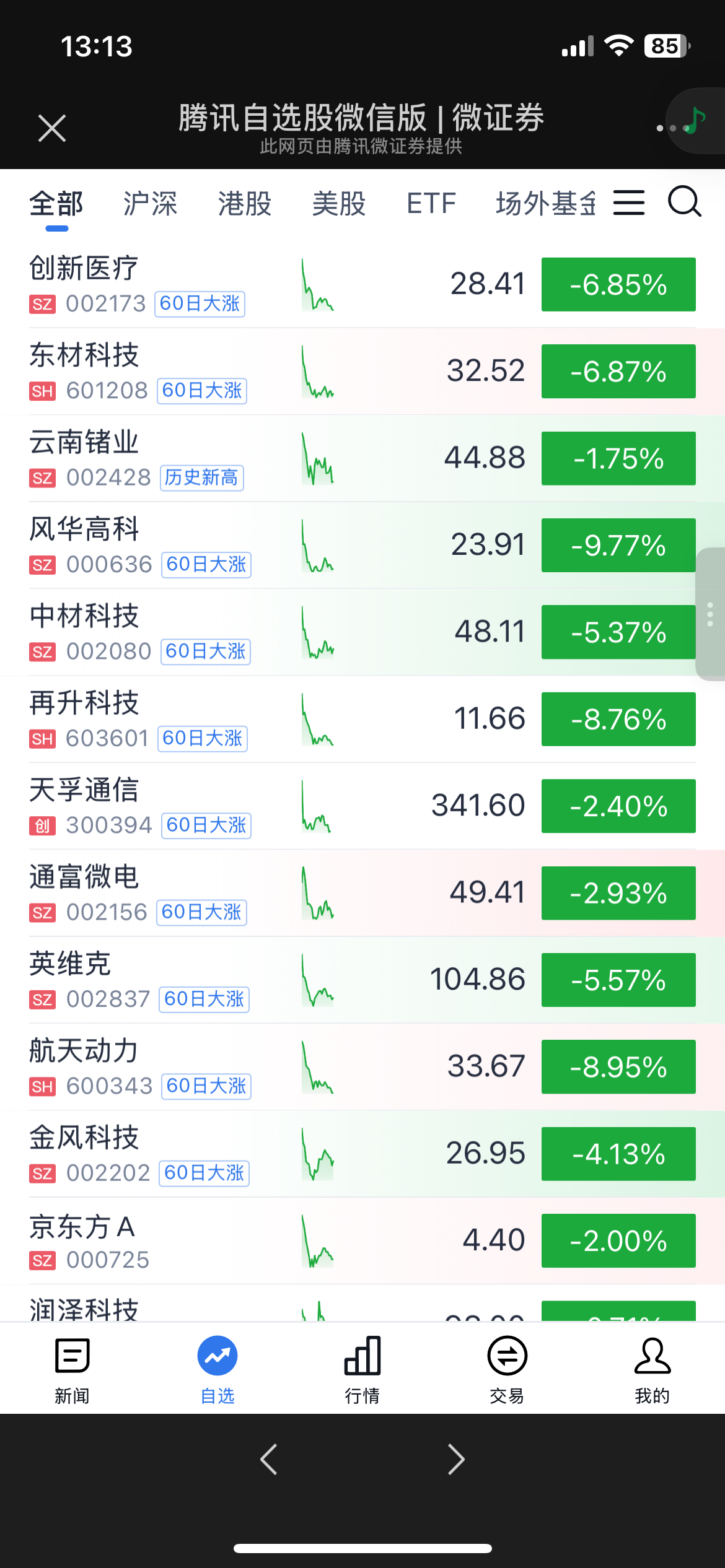Switch to the 沪深 tab
Viewport: 725px width, 1568px height.
(x=150, y=204)
